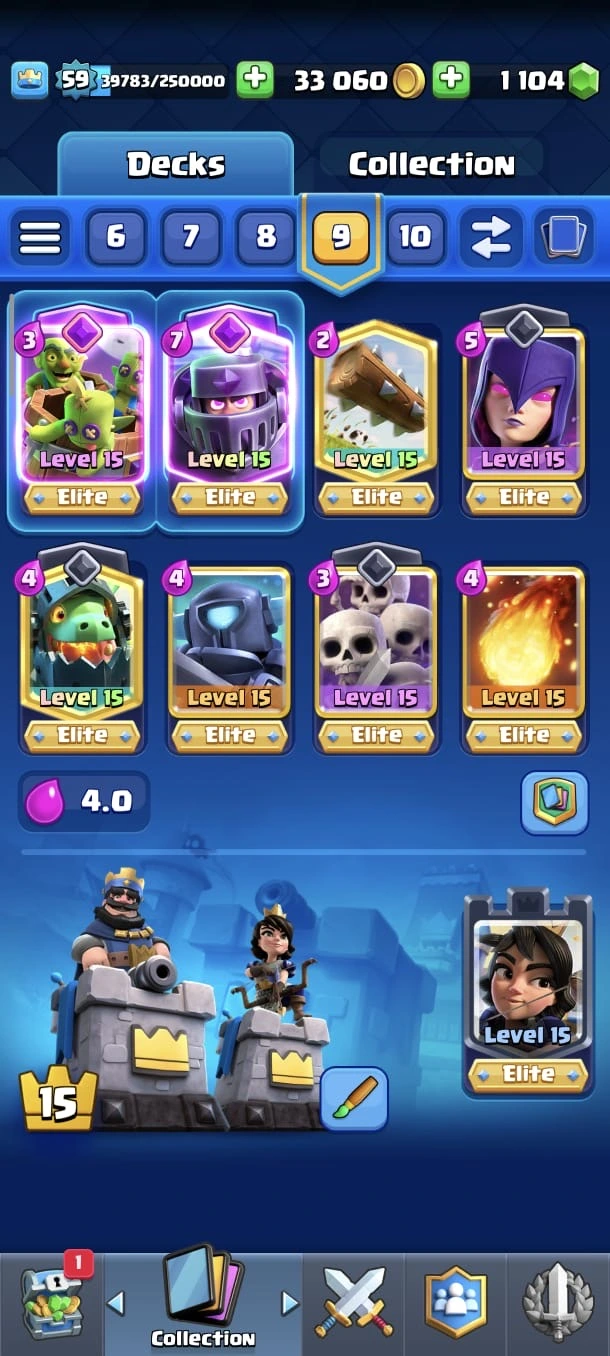The height and width of the screenshot is (1356, 610).
Task: Tap the swap arrows deck button
Action: click(x=491, y=237)
